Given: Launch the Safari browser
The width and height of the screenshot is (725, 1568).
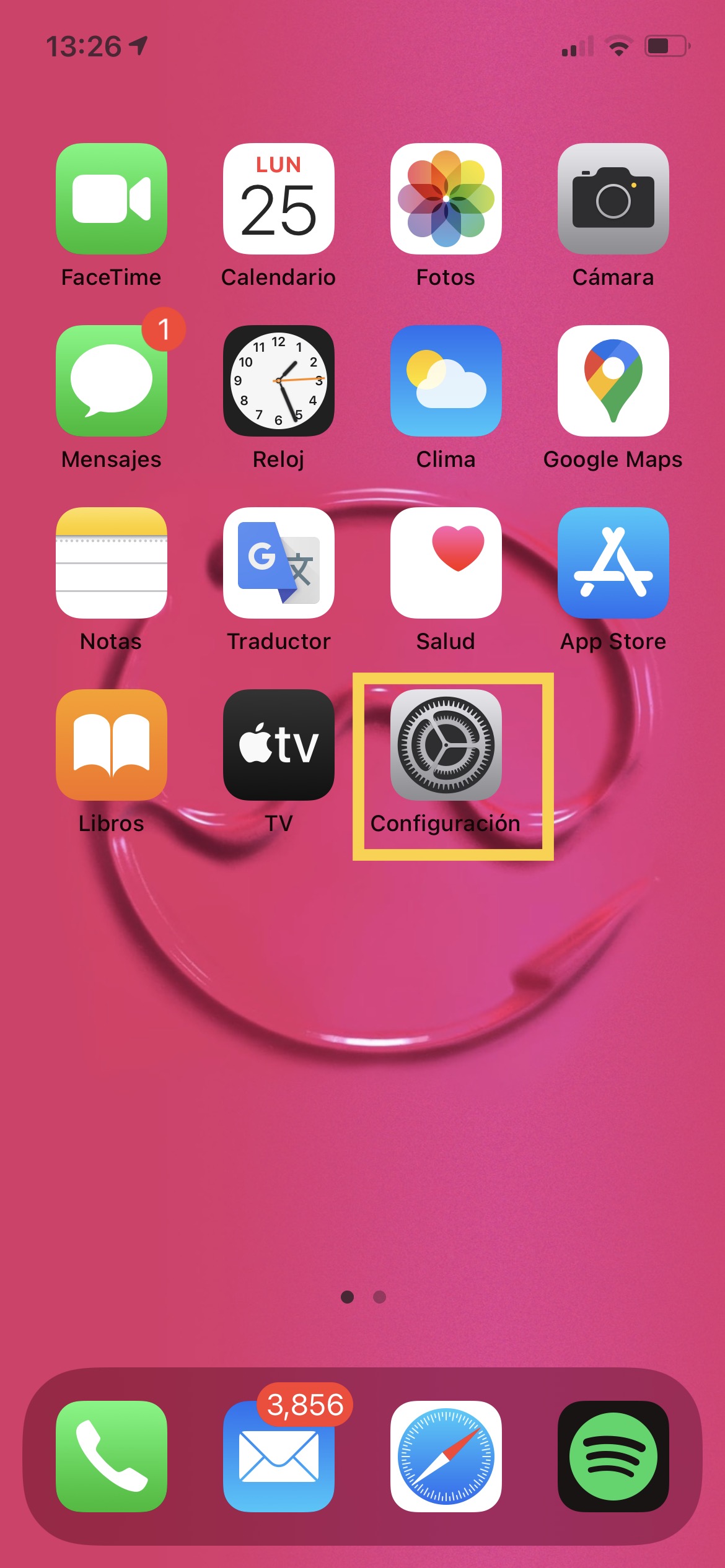Looking at the screenshot, I should [446, 1456].
